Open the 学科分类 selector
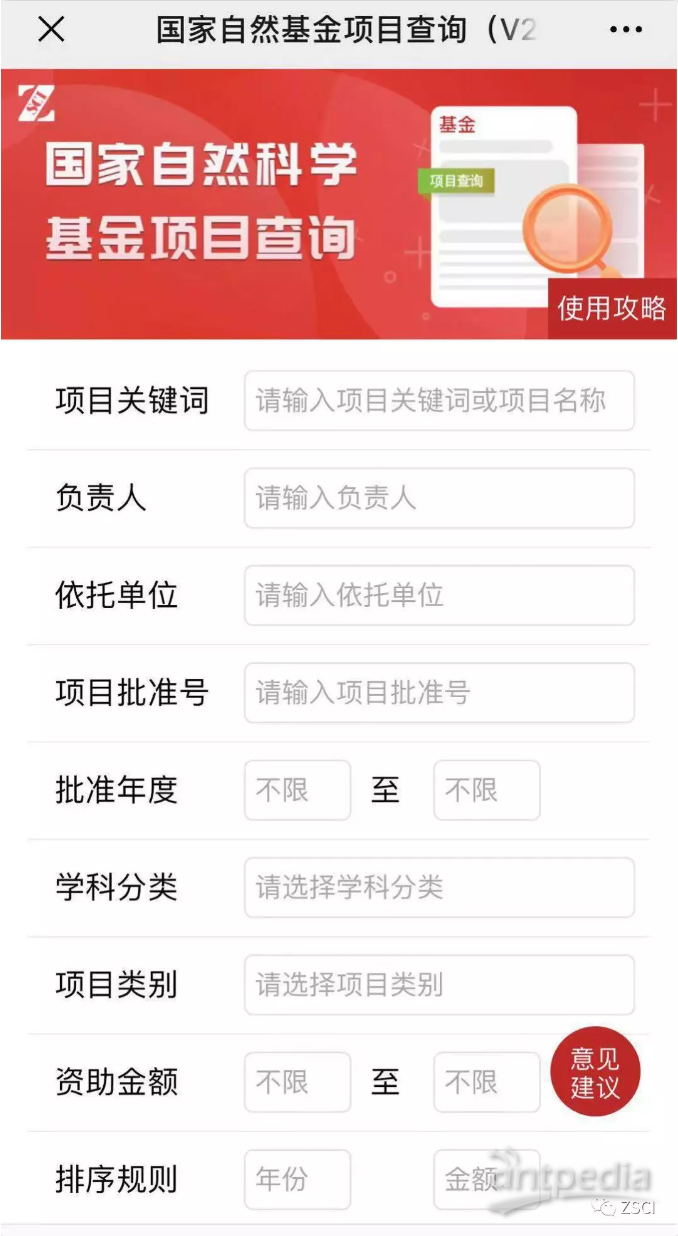Screen dimensions: 678x1236 (x=439, y=888)
